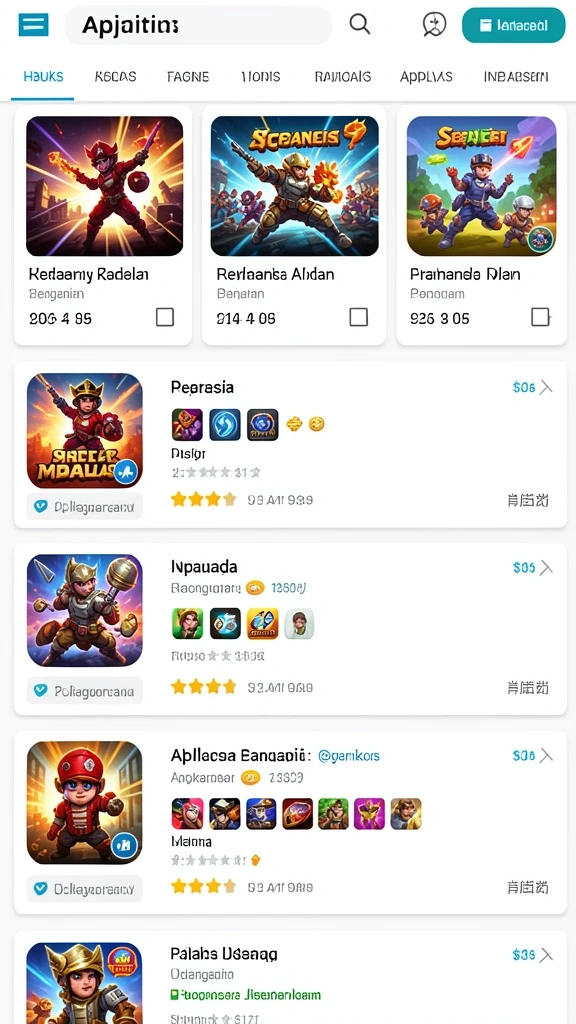Tap the @gamkors link
This screenshot has width=576, height=1024.
349,756
